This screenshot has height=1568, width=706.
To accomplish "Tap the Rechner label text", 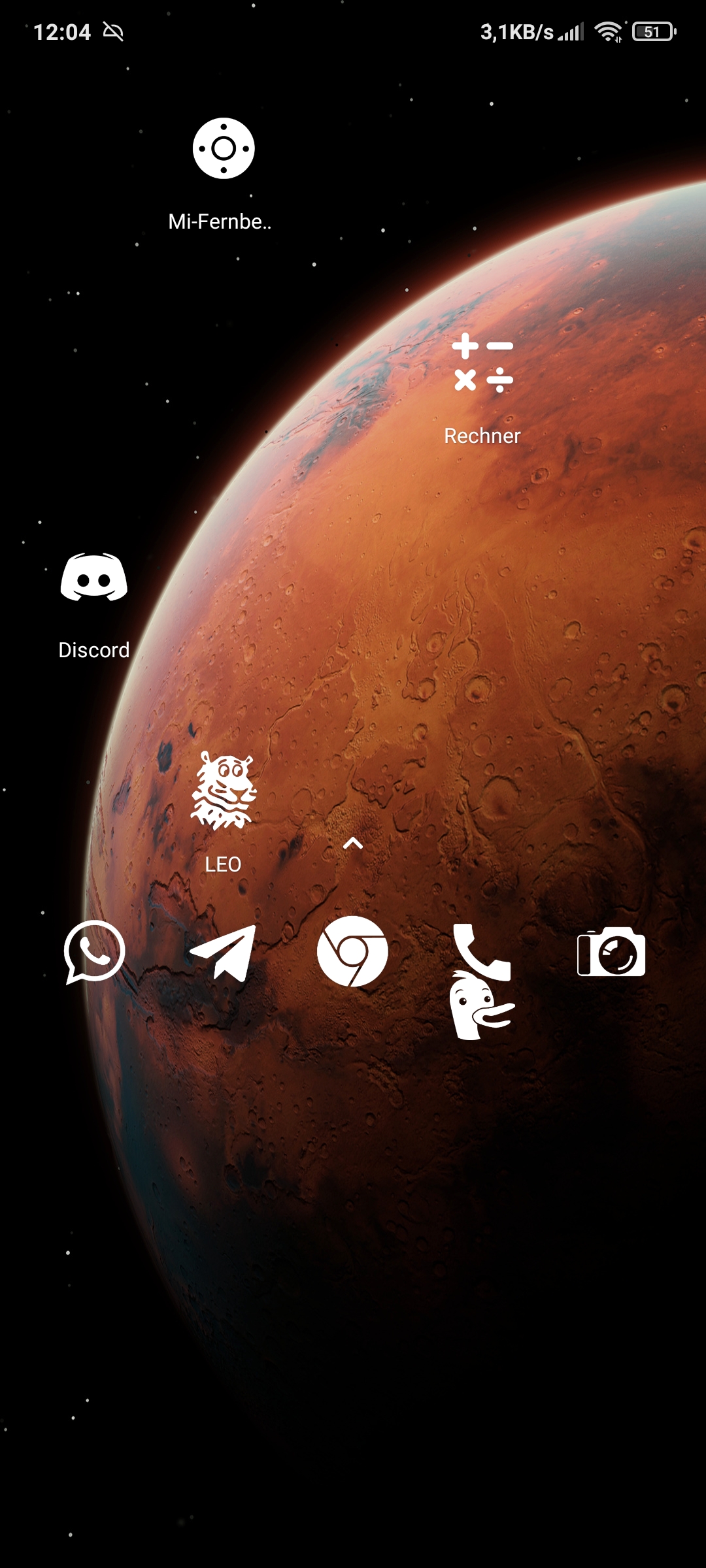I will [x=483, y=436].
